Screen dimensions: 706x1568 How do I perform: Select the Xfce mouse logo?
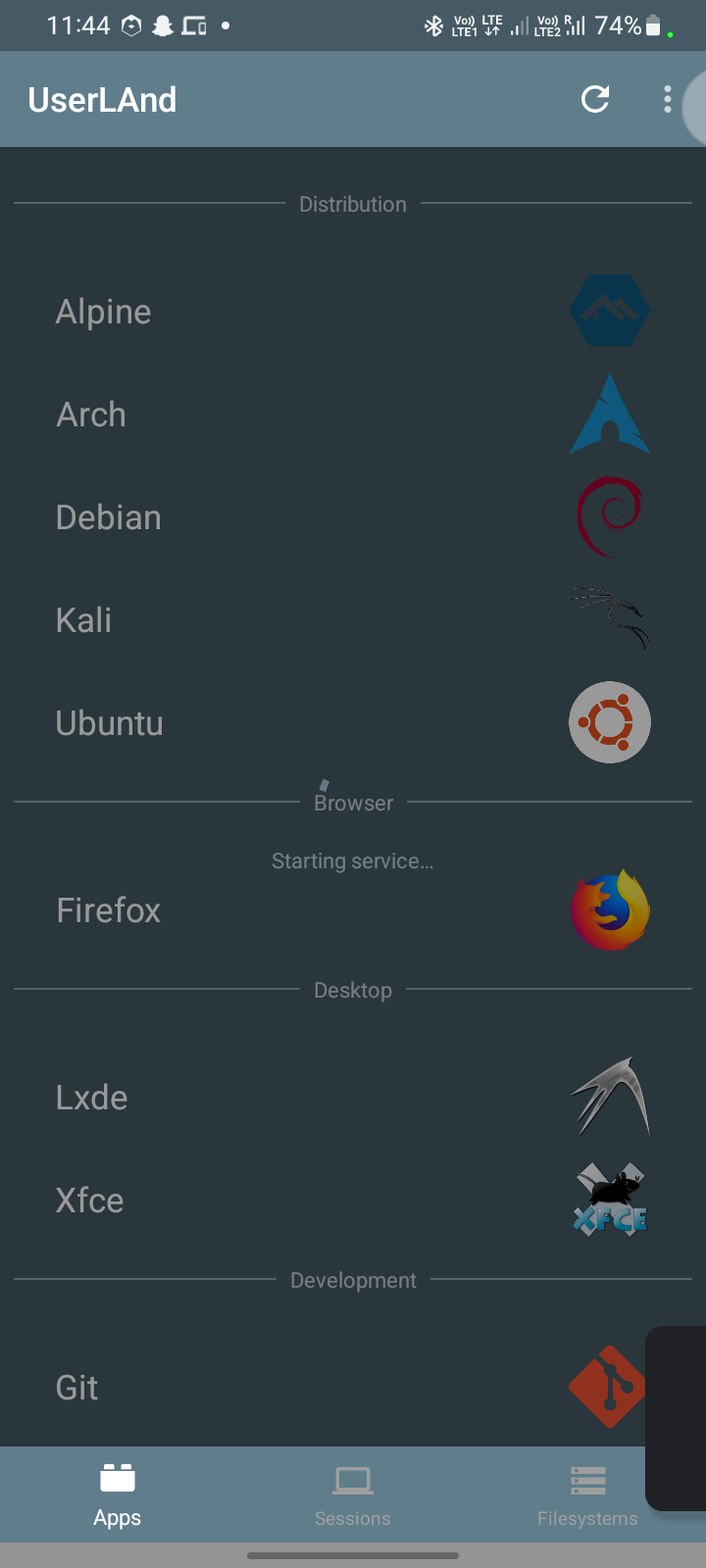[610, 1199]
